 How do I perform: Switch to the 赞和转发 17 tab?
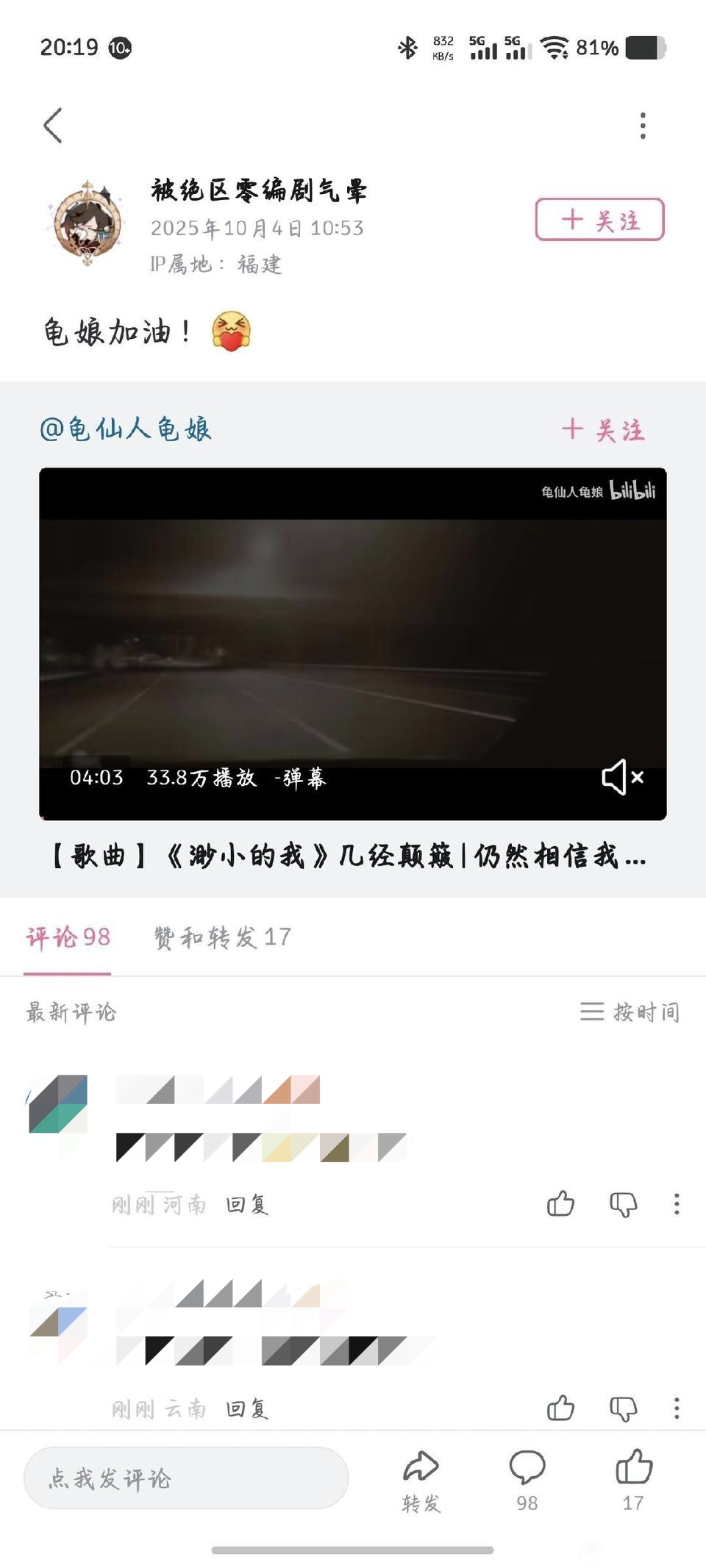[x=222, y=937]
